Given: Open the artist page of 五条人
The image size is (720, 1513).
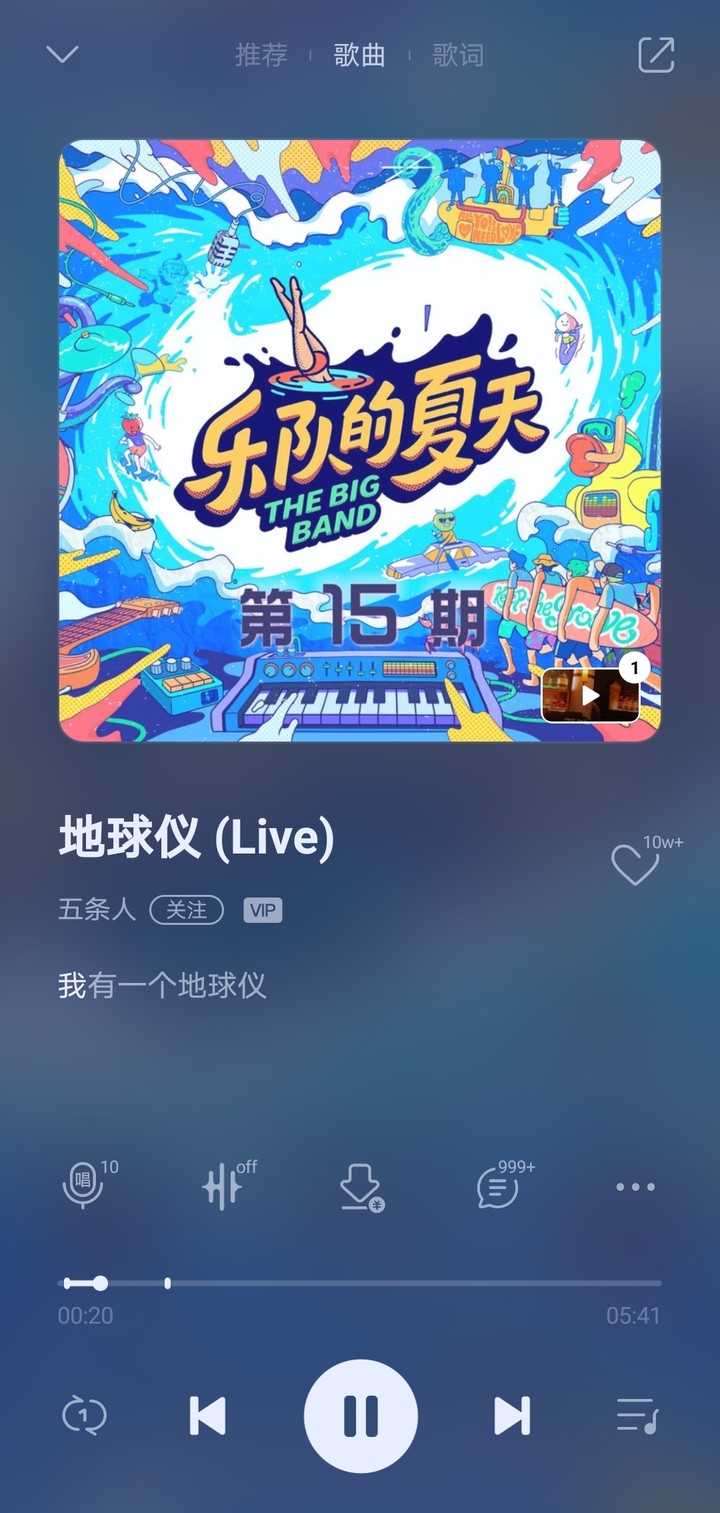Looking at the screenshot, I should pos(97,910).
